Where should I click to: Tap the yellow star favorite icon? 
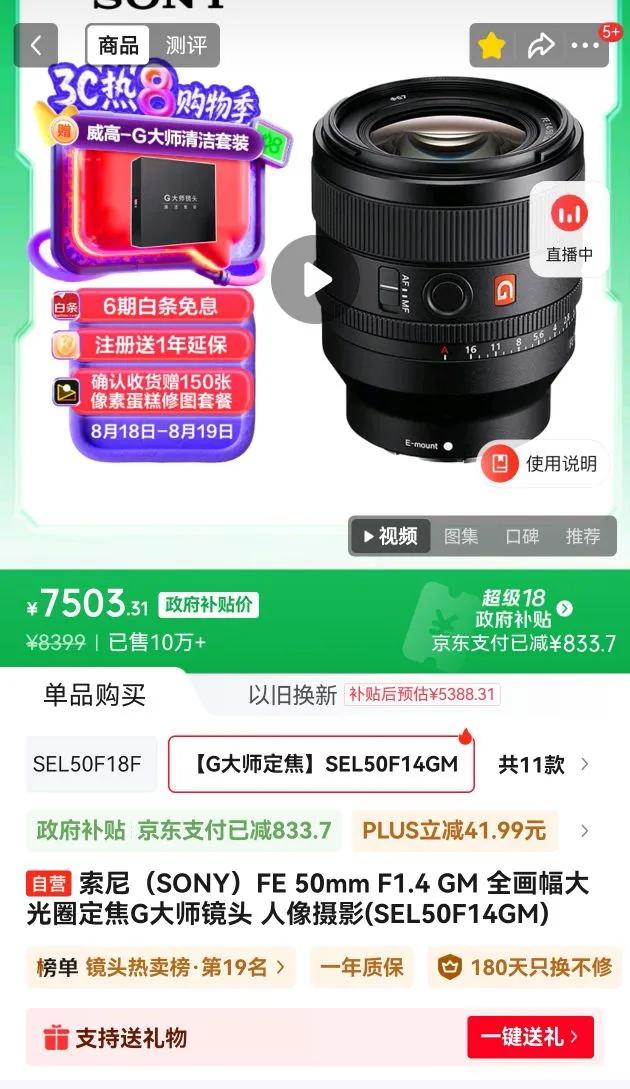click(x=491, y=46)
